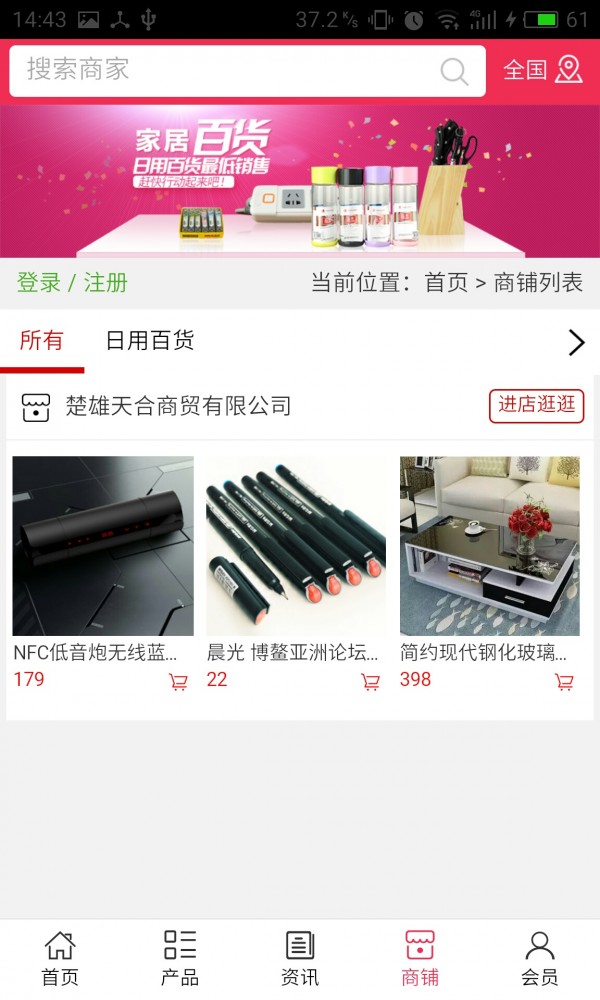Viewport: 600px width, 1000px height.
Task: Add the 179 speaker to cart
Action: tap(178, 682)
